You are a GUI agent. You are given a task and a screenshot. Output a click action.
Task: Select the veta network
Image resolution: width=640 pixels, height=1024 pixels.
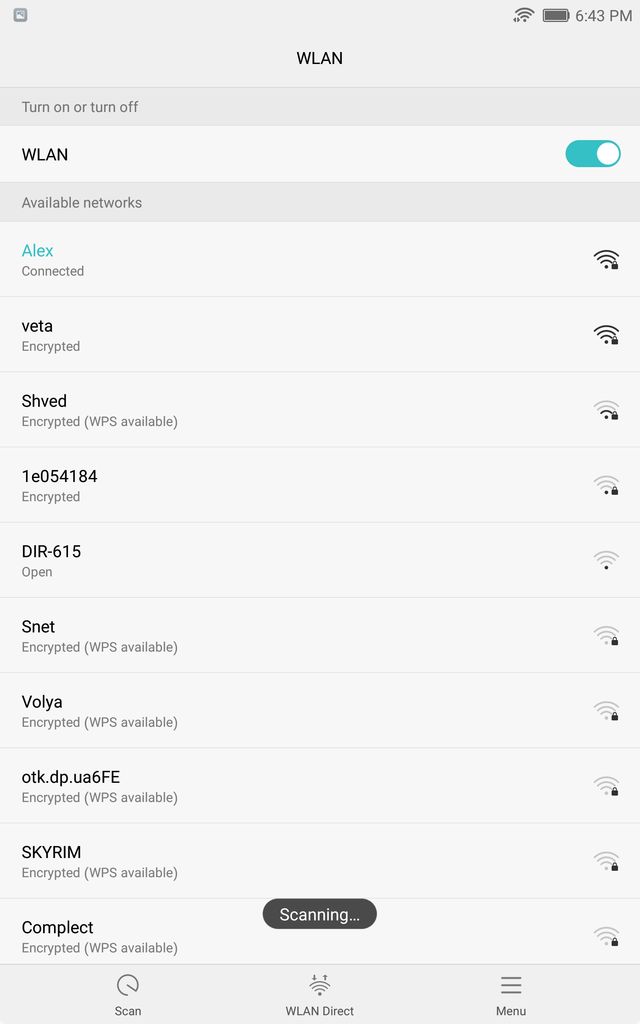320,335
